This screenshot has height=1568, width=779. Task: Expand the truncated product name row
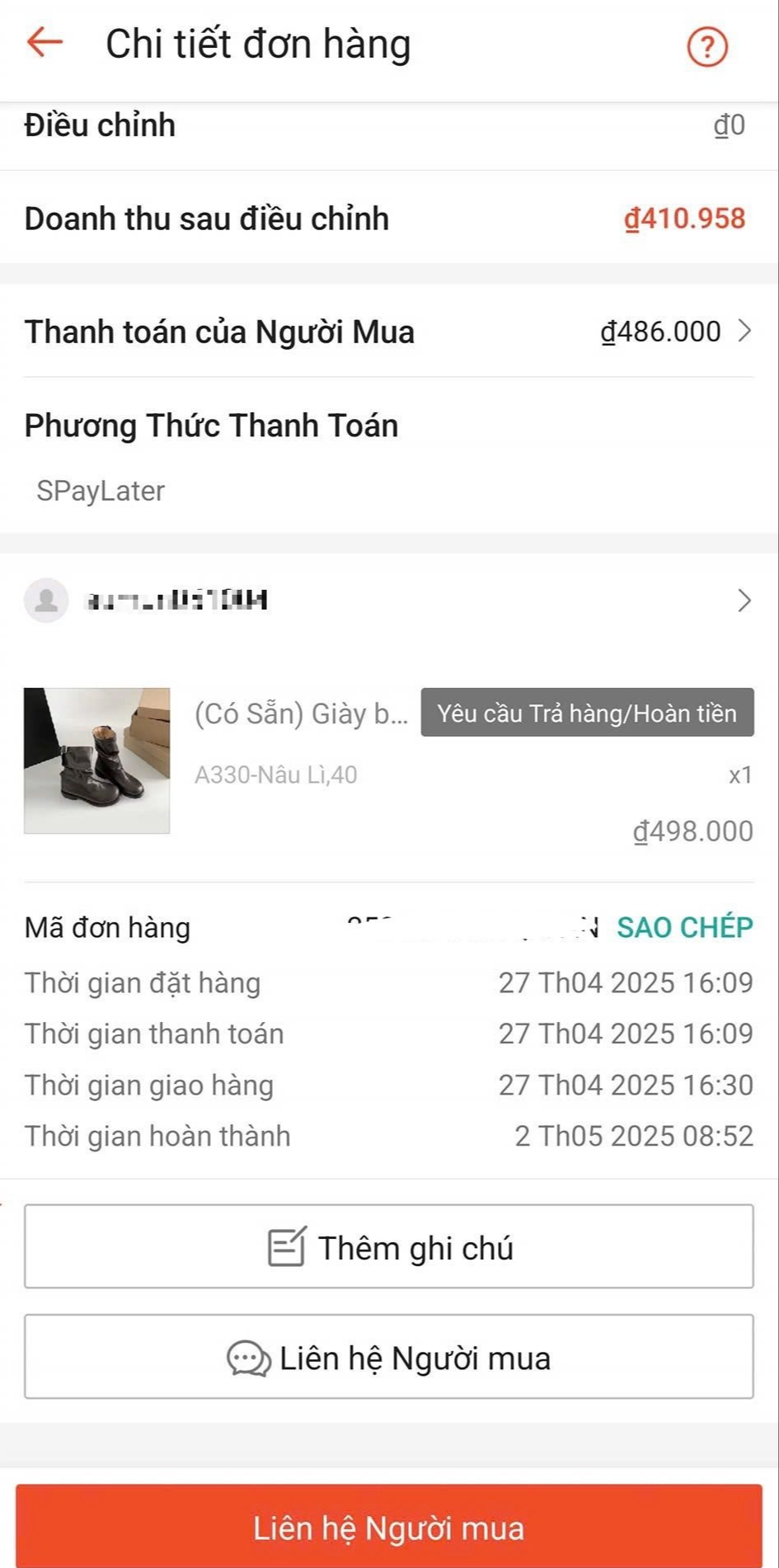click(301, 713)
